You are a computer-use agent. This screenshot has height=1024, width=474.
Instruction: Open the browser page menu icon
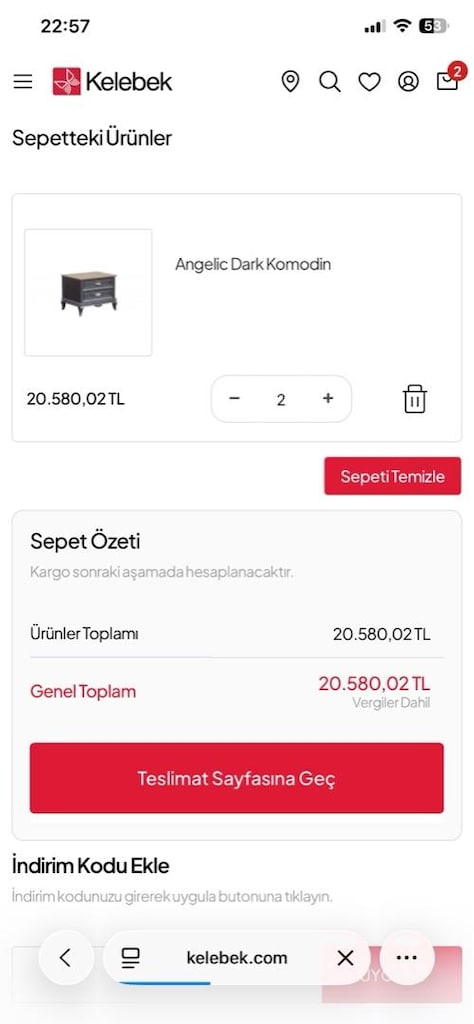click(131, 958)
